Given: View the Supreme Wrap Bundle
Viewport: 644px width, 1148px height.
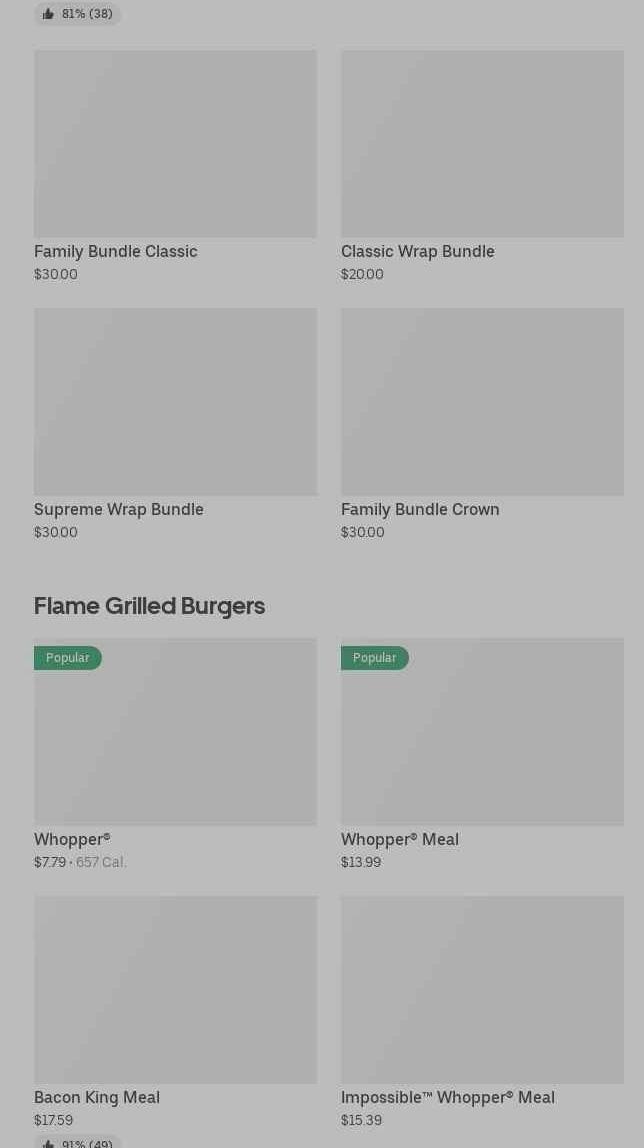Looking at the screenshot, I should click(x=175, y=425).
